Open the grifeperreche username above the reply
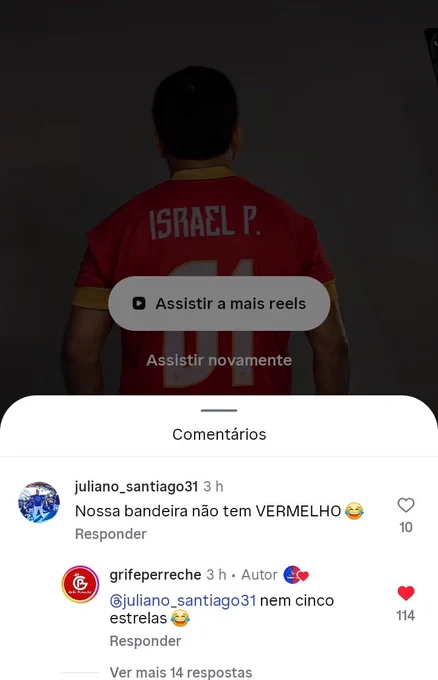438x680 pixels. pyautogui.click(x=155, y=575)
